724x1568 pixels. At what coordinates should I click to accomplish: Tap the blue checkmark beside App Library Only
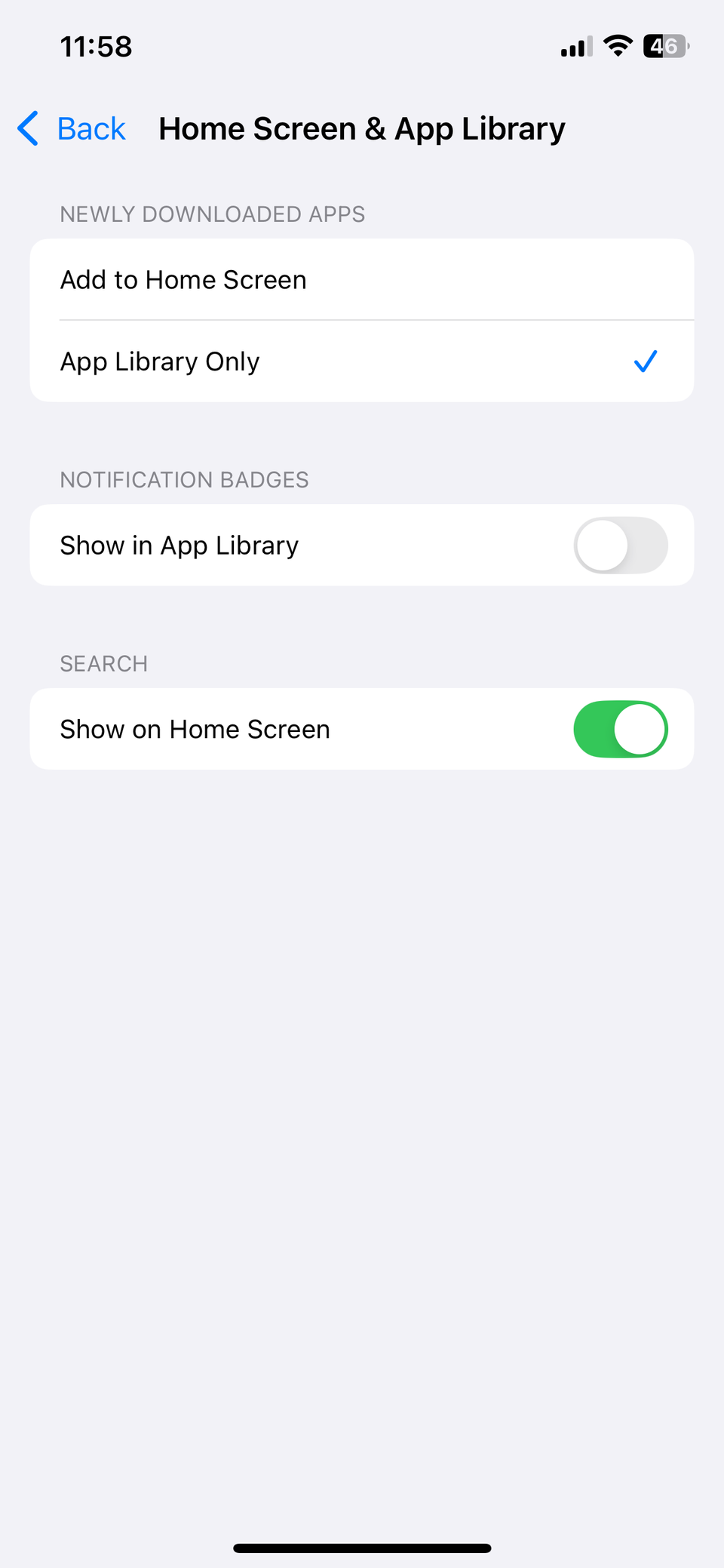tap(646, 361)
